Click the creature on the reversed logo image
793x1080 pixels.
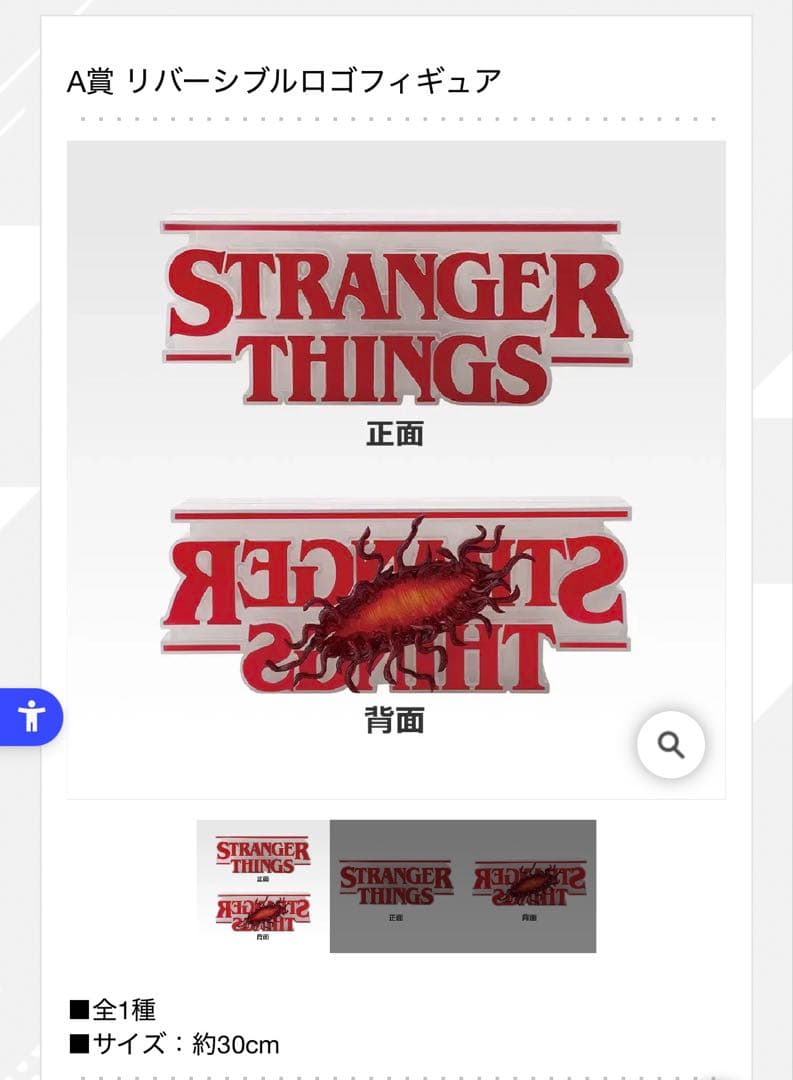point(404,600)
